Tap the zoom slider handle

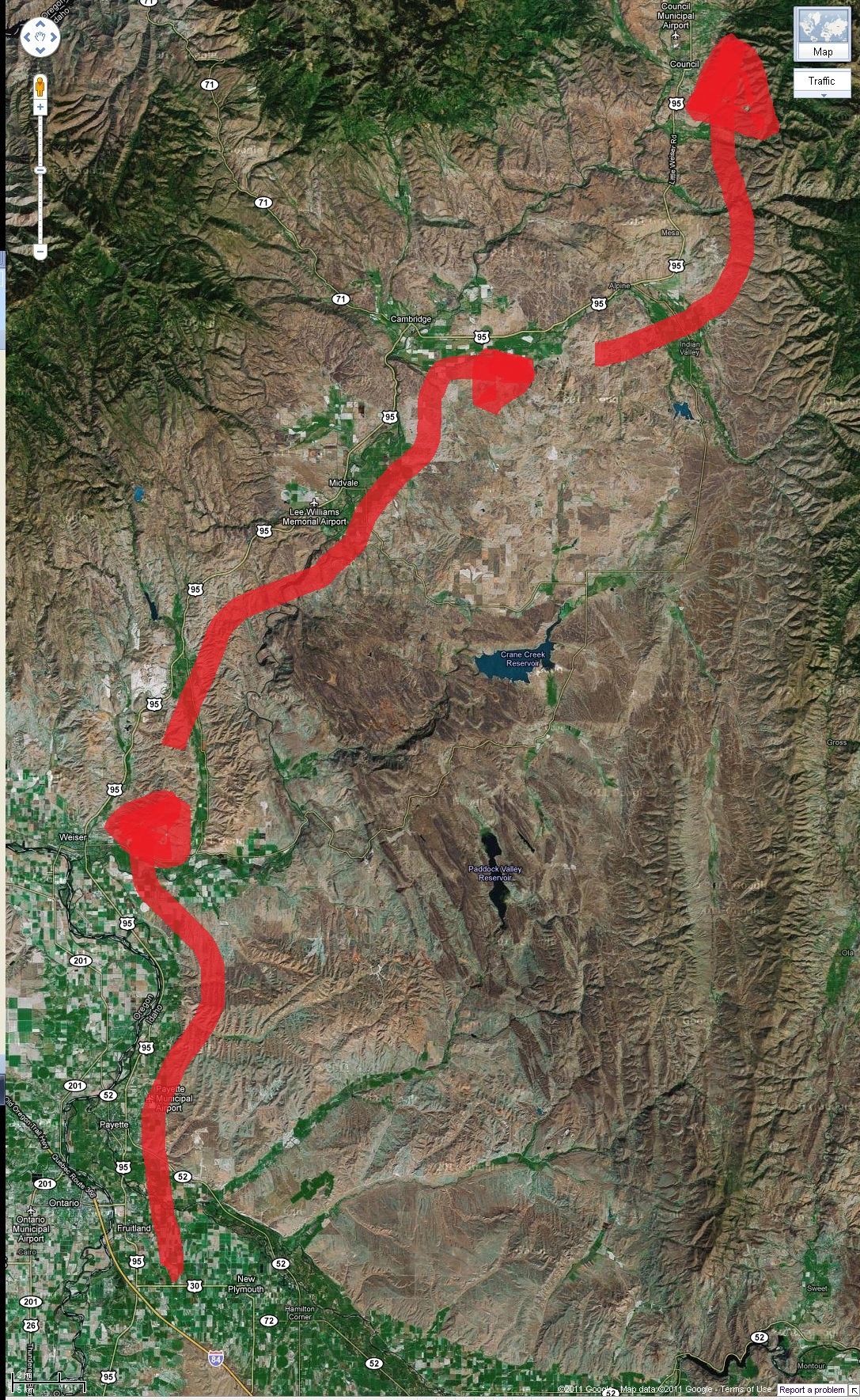40,170
